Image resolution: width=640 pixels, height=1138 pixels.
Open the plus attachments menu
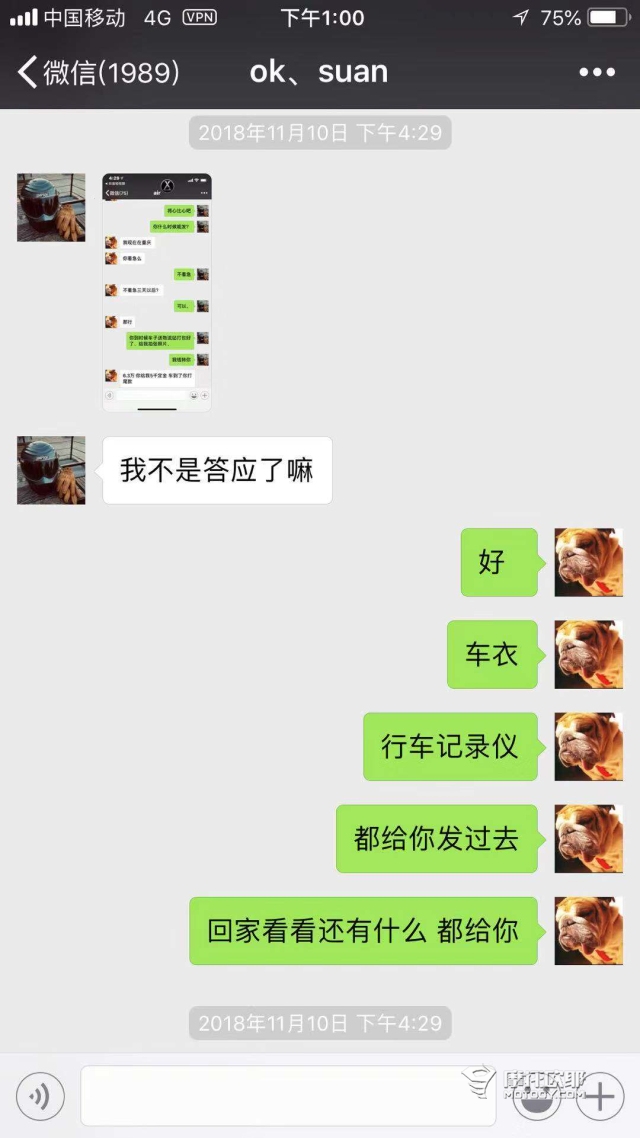point(600,1096)
